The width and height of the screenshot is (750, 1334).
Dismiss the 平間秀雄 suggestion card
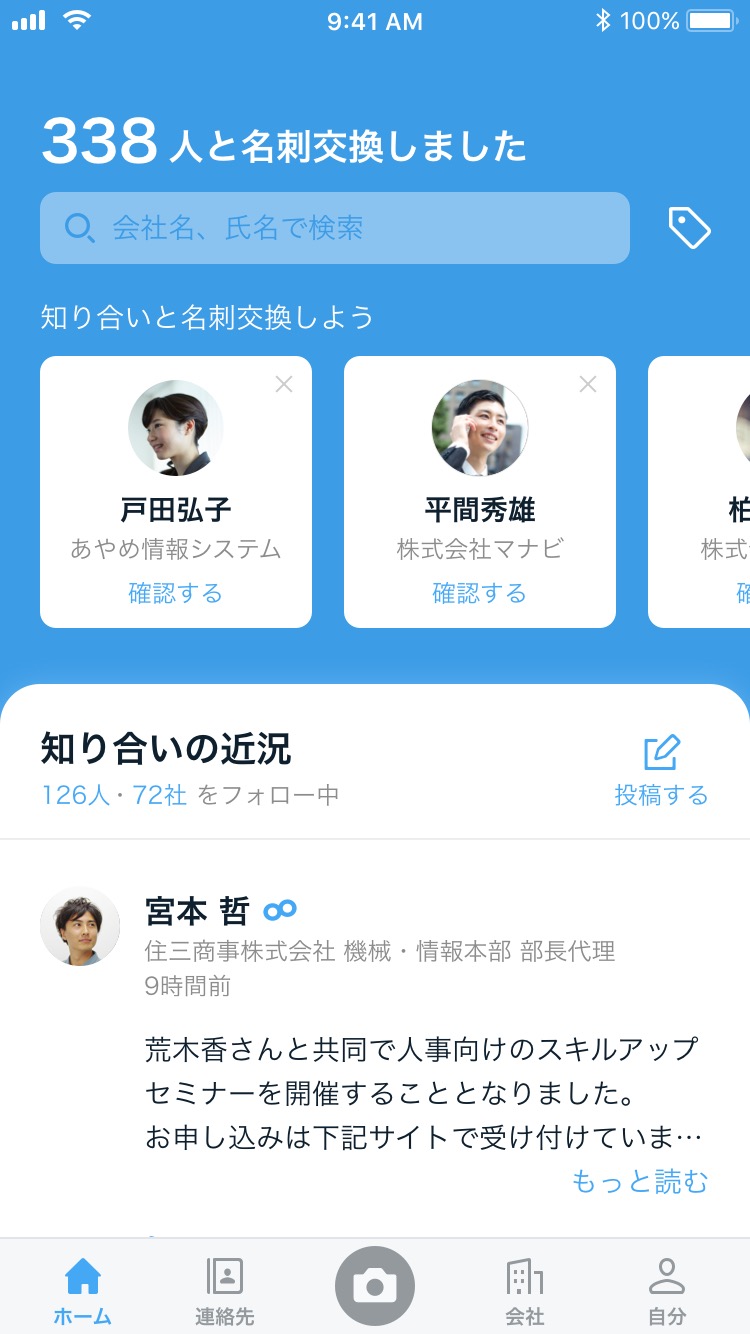(587, 384)
